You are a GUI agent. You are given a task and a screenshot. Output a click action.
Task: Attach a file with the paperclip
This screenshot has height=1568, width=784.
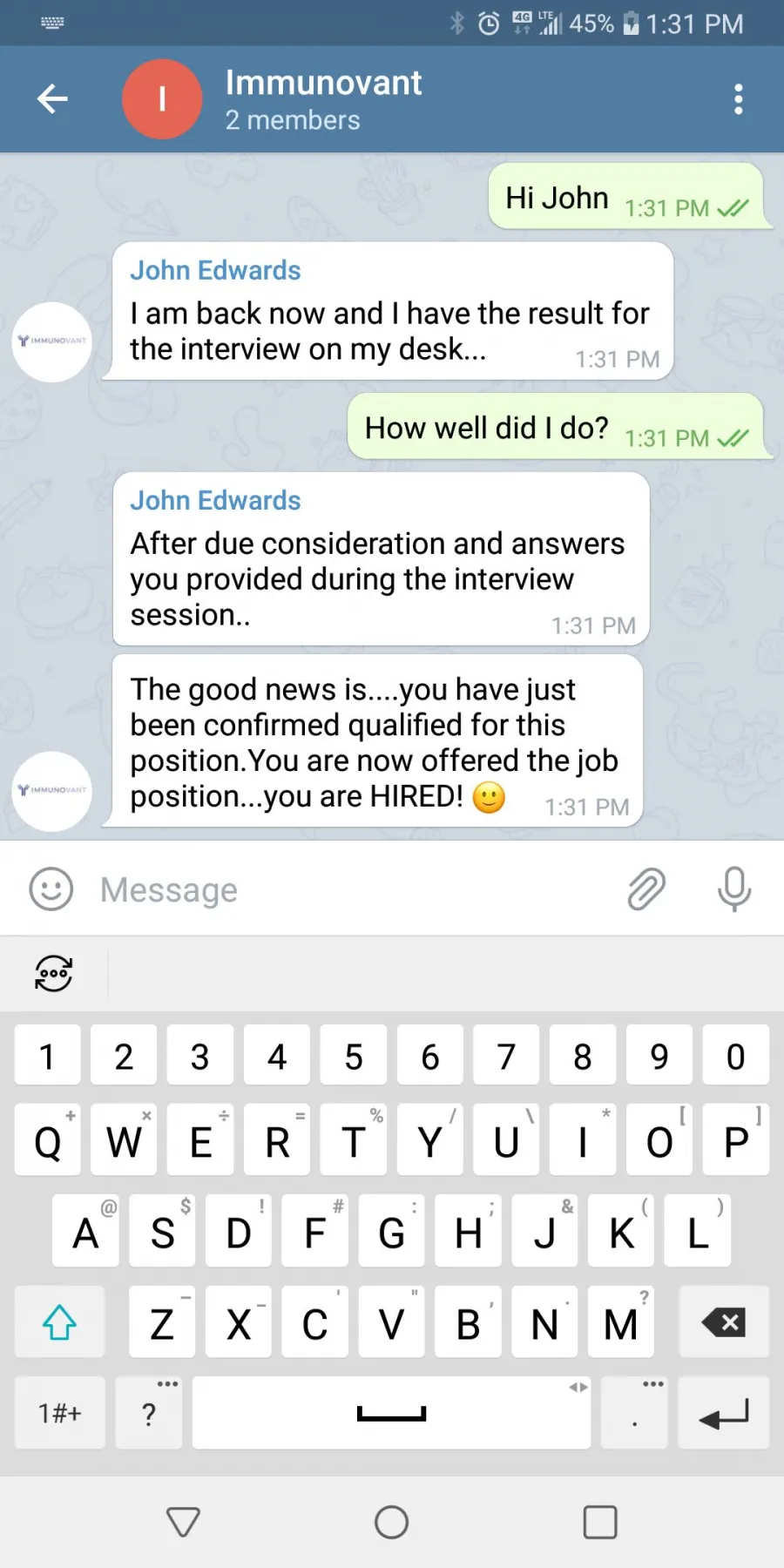click(x=646, y=889)
